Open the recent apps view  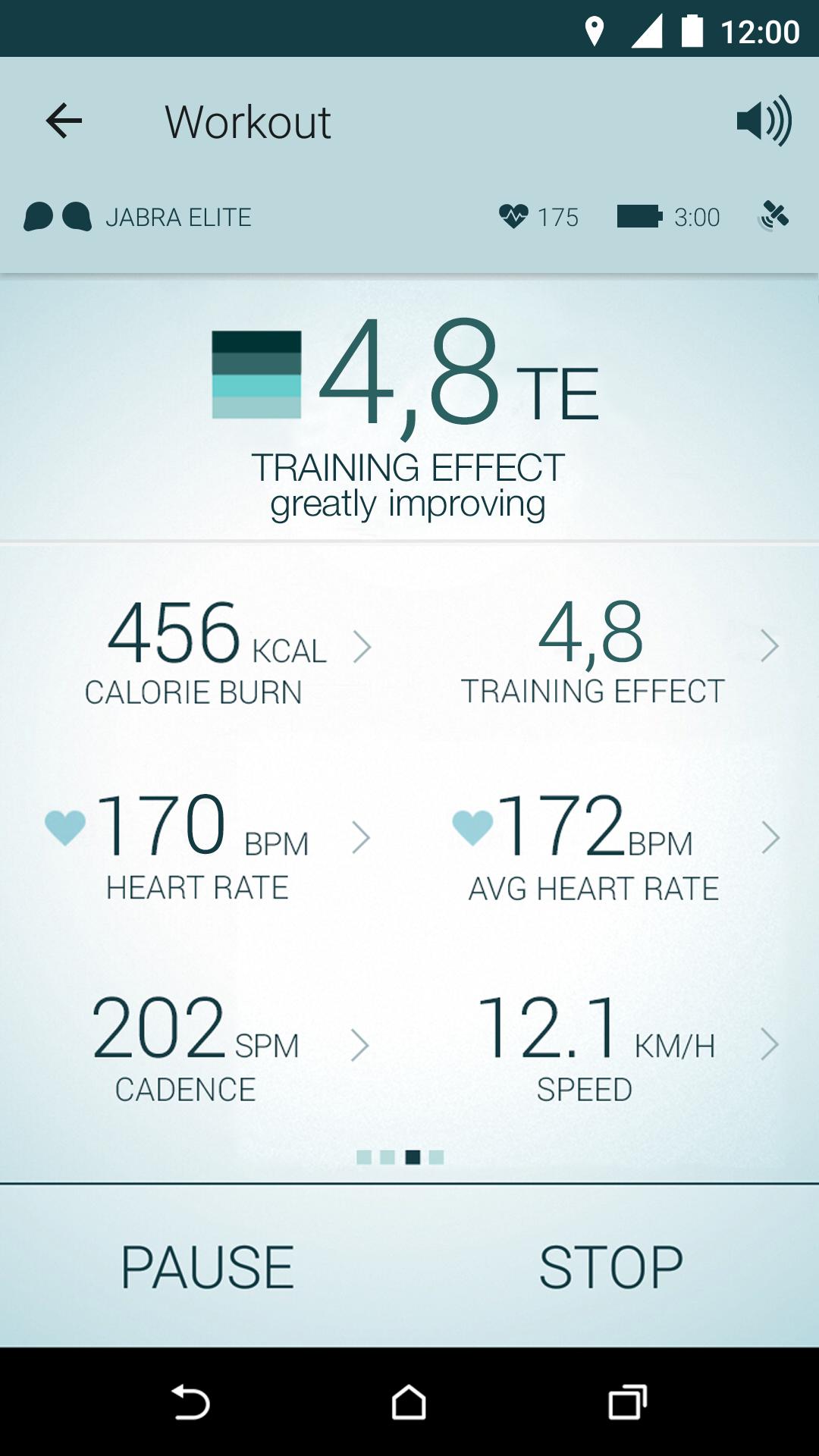(x=627, y=1403)
